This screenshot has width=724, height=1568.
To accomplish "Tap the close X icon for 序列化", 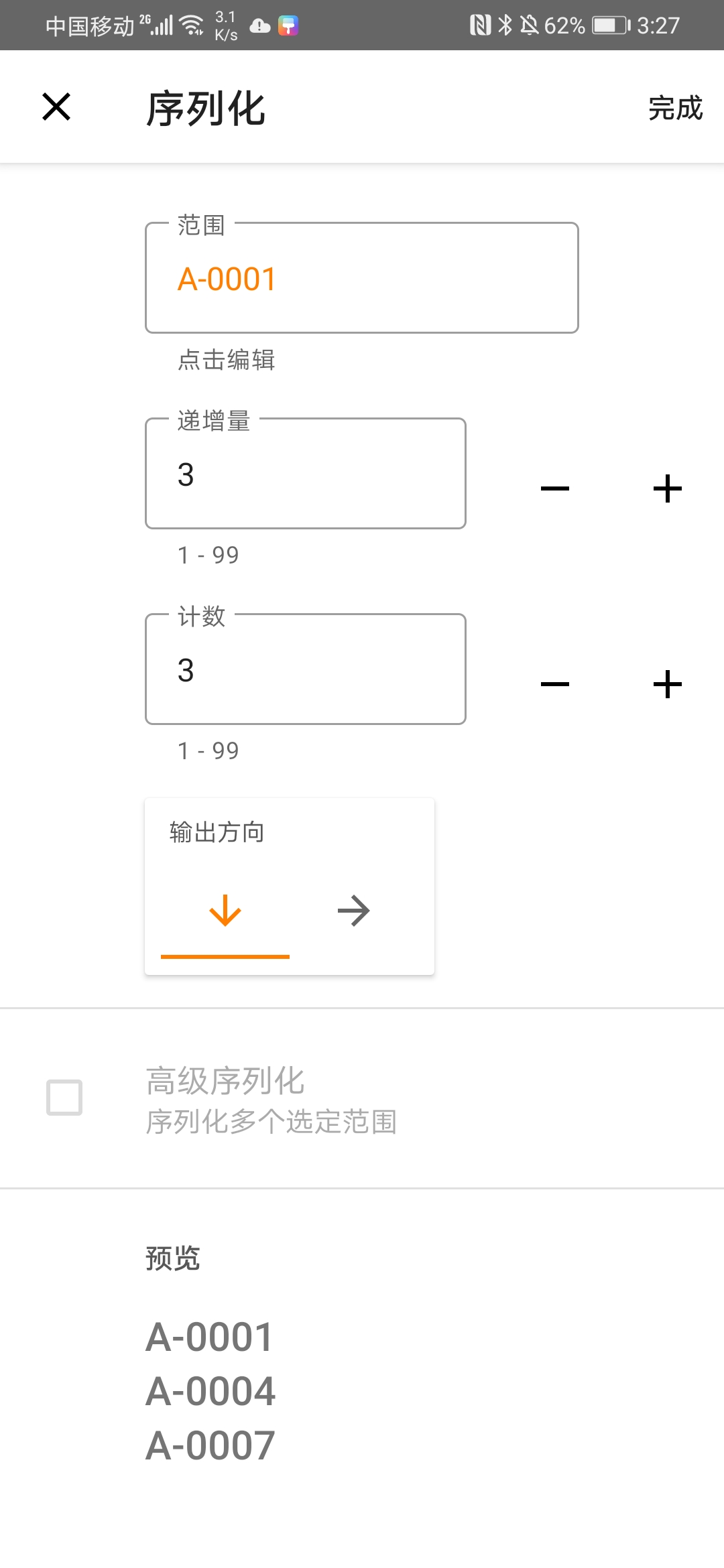I will click(55, 107).
